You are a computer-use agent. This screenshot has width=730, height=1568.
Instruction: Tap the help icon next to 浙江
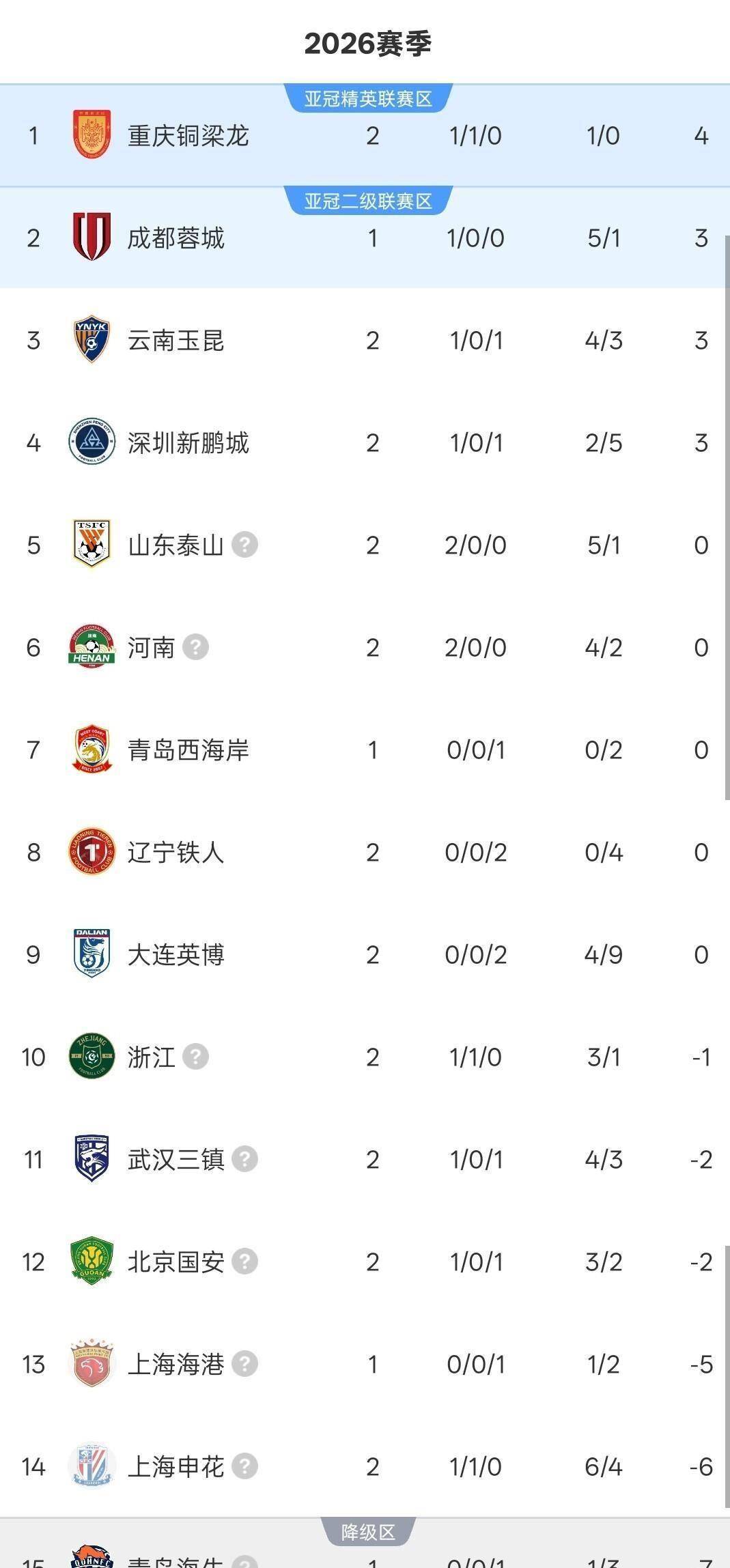pos(195,1057)
